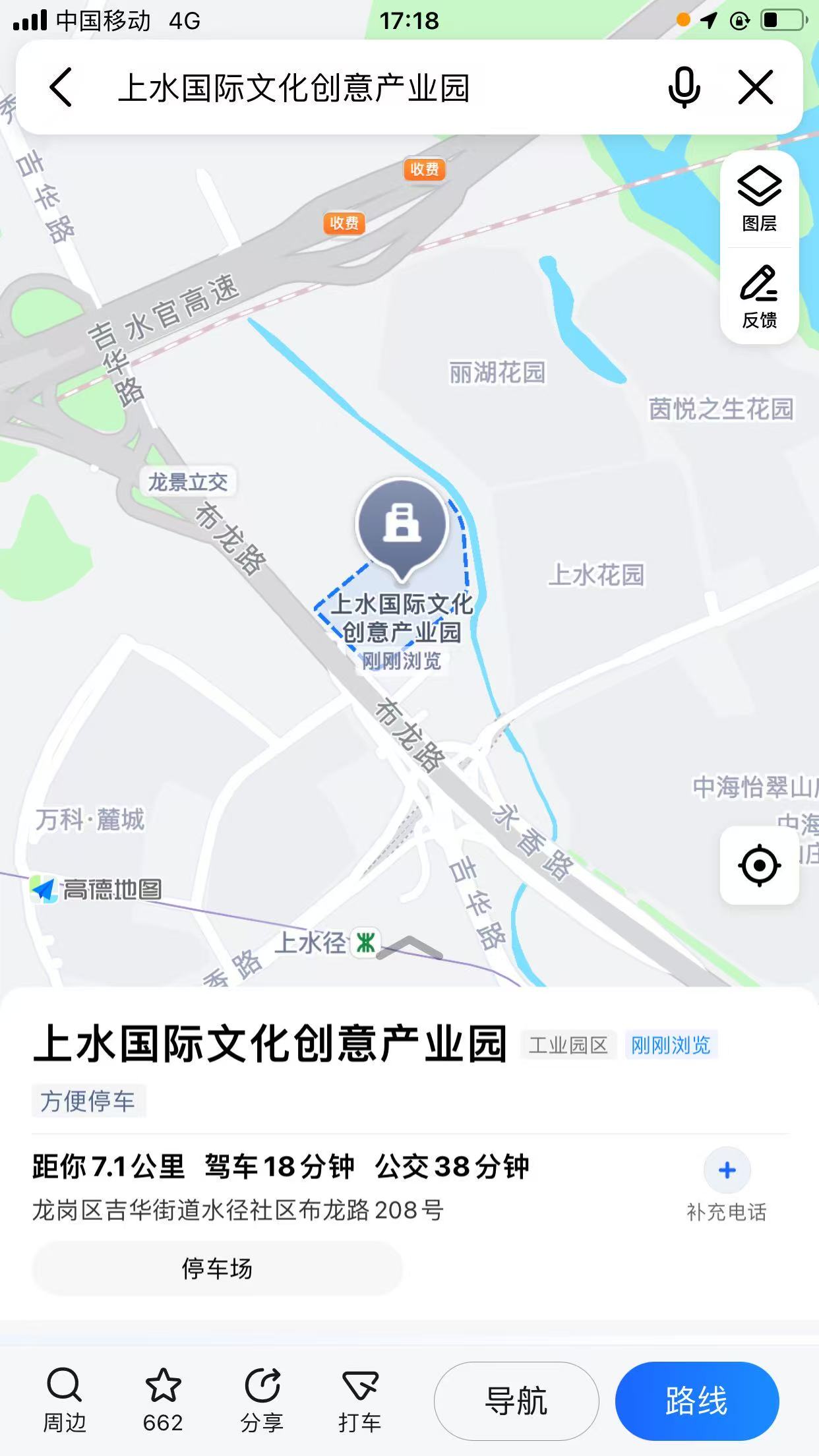819x1456 pixels.
Task: Clear the search with the X icon
Action: coord(755,87)
